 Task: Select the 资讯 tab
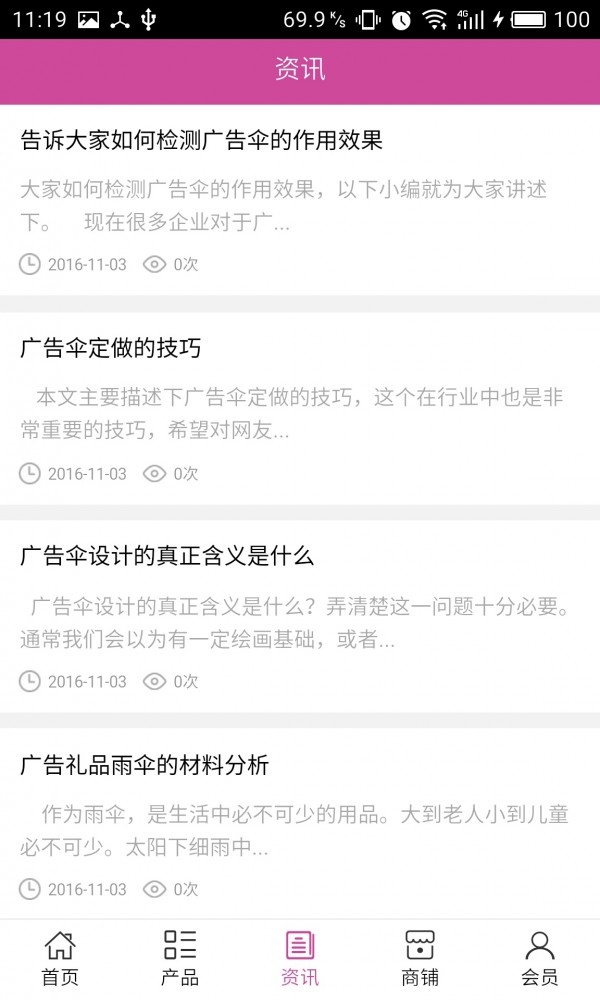[300, 958]
